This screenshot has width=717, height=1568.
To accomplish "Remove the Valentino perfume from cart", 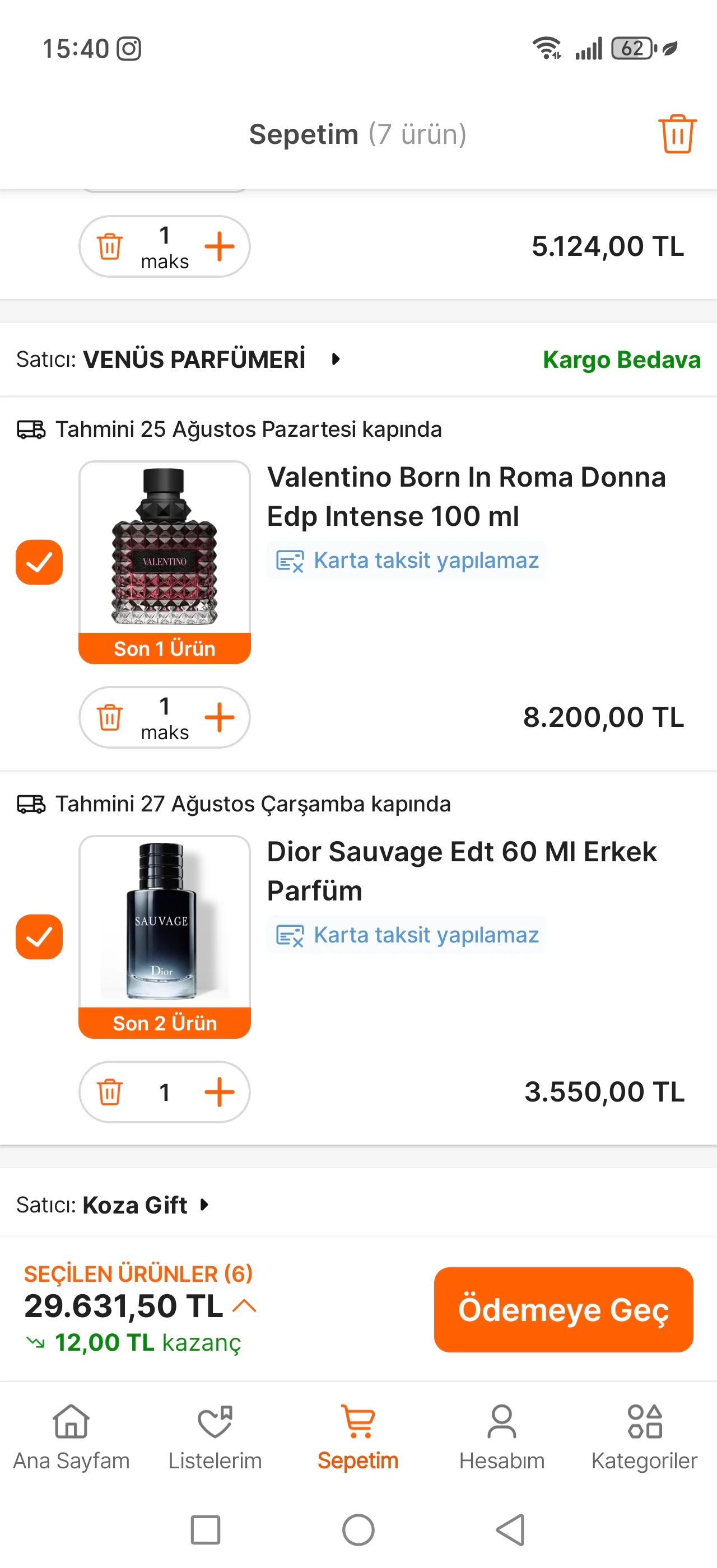I will (x=110, y=717).
